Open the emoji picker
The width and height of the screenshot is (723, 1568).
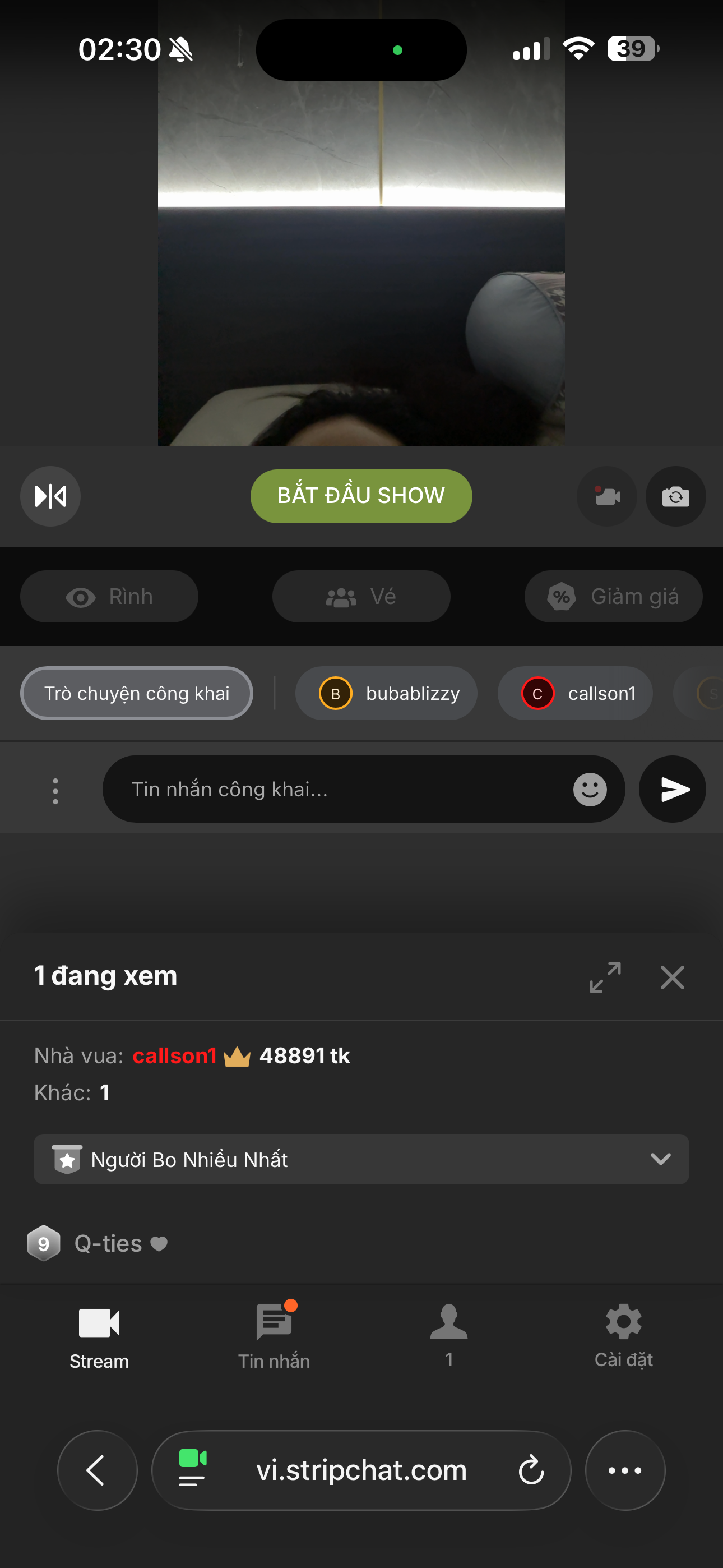590,790
